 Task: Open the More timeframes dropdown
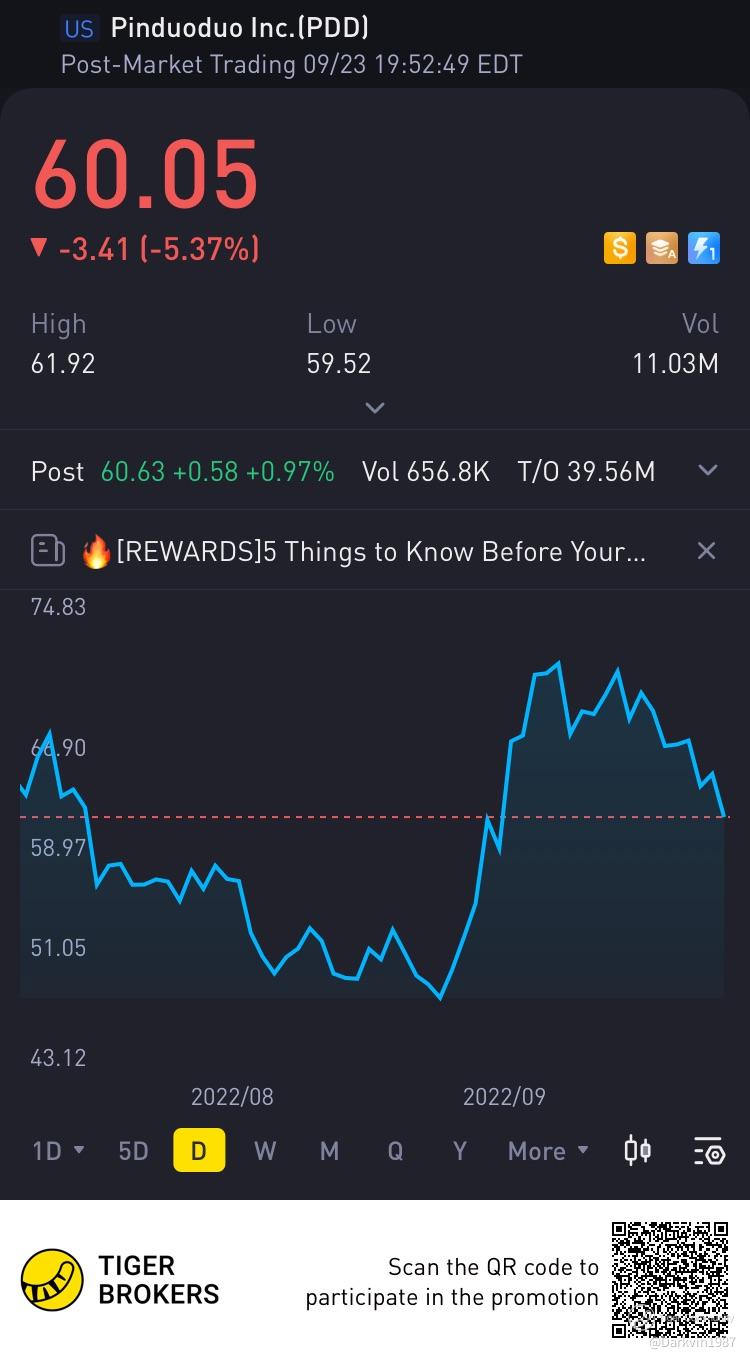click(x=548, y=1151)
